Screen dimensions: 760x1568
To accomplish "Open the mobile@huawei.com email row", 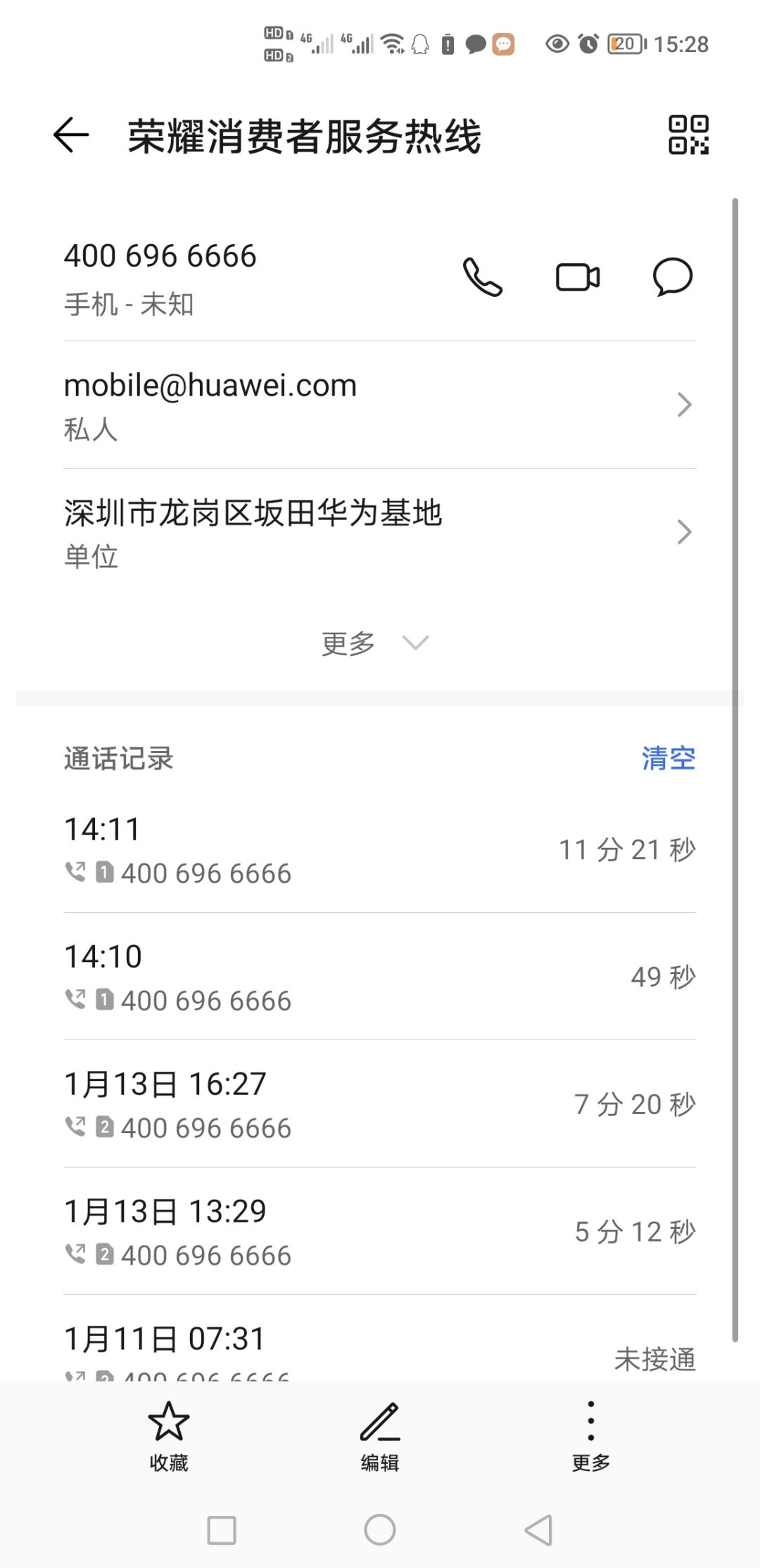I will click(380, 405).
